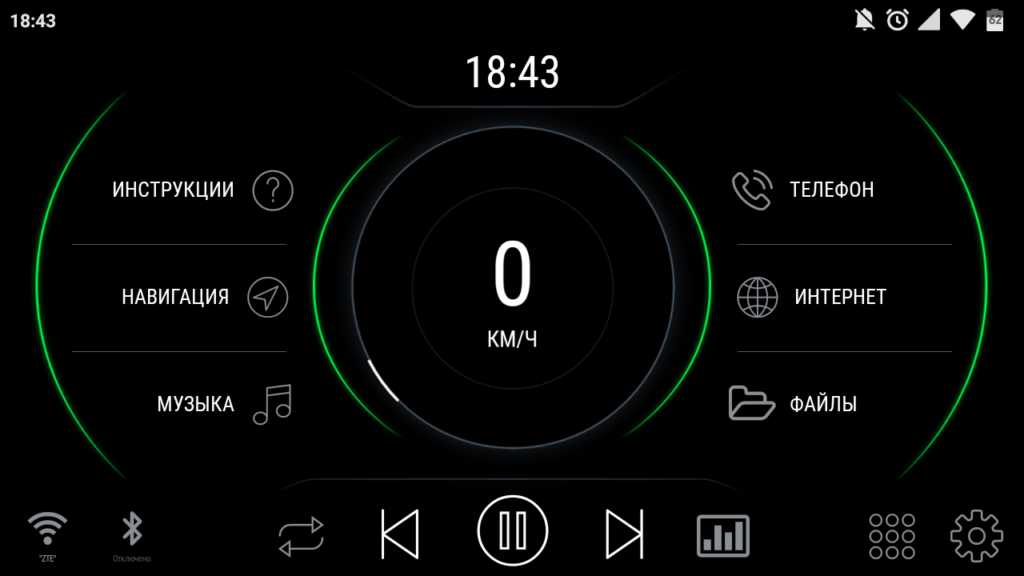Browse Файлы
Viewport: 1024px width, 576px height.
792,404
